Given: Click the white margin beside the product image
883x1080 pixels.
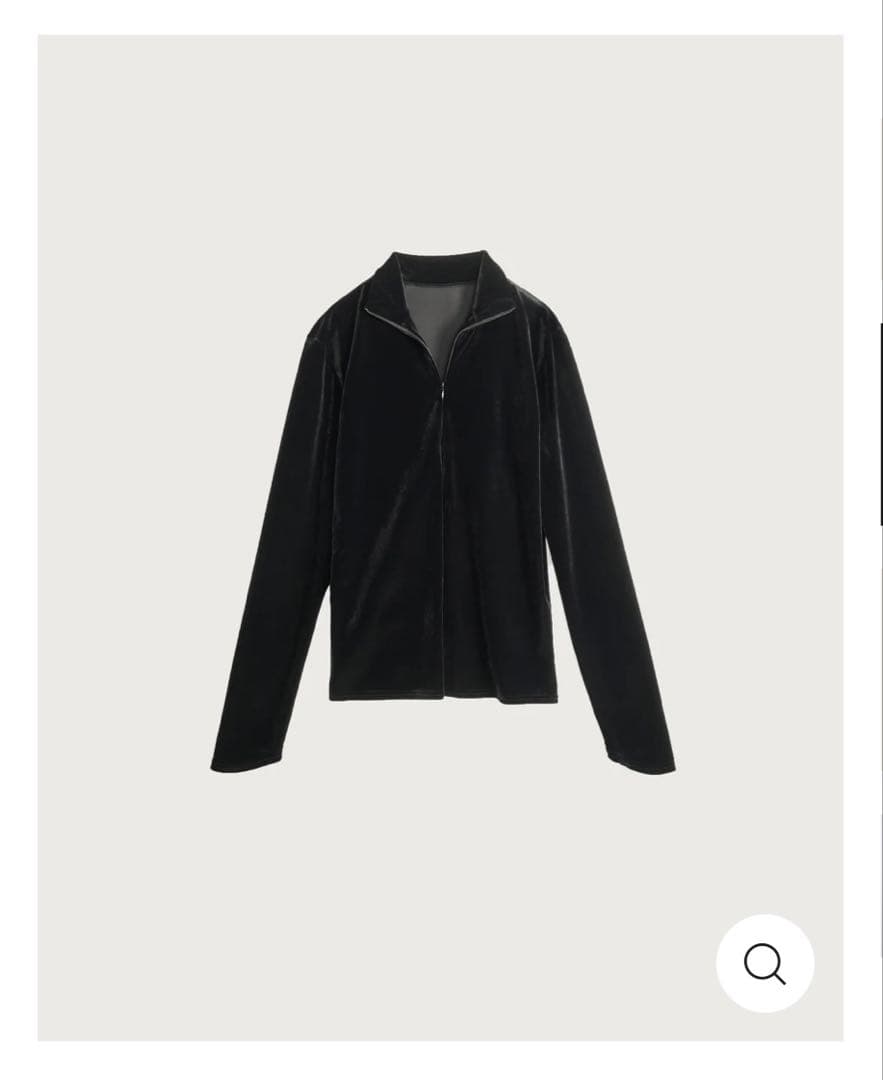Looking at the screenshot, I should (x=17, y=540).
